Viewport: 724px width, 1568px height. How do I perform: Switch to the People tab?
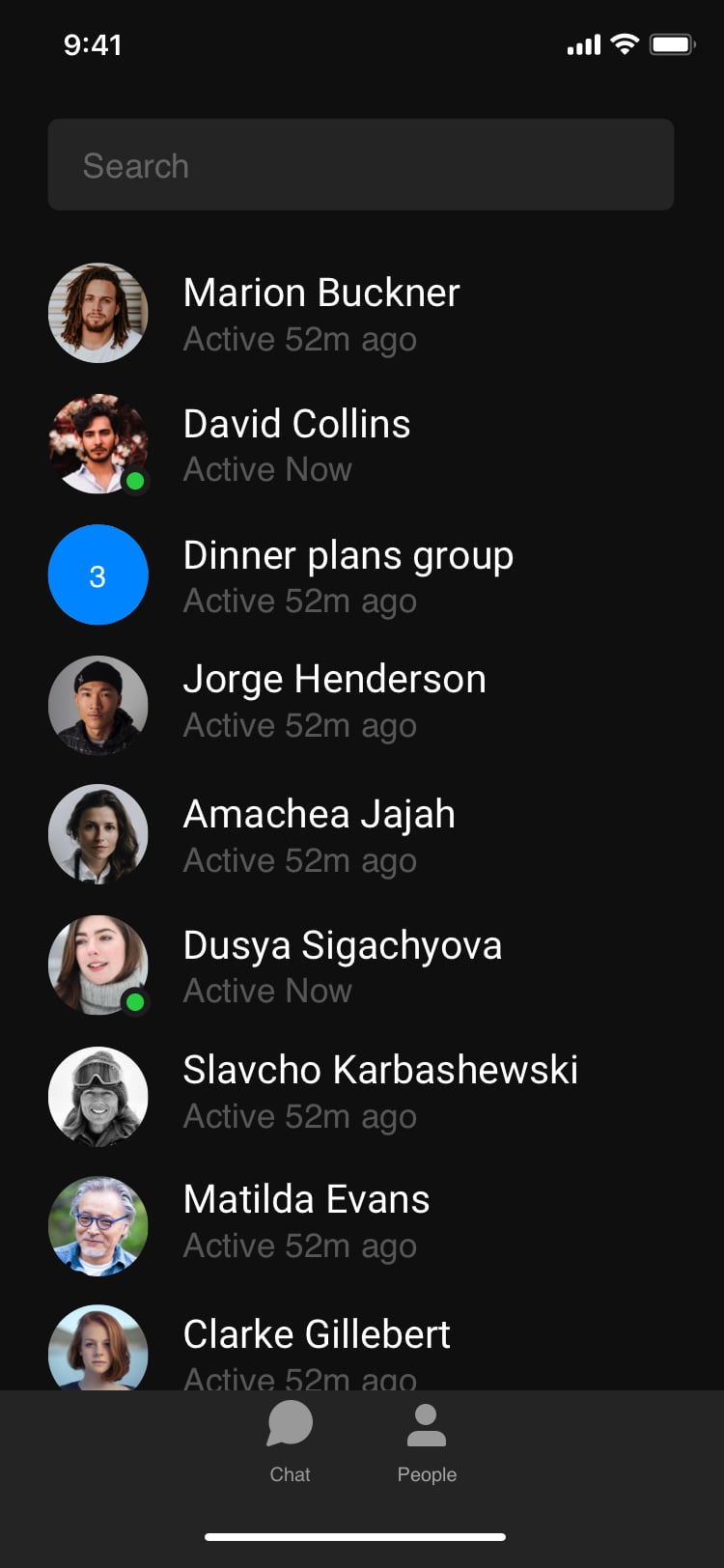[427, 1442]
